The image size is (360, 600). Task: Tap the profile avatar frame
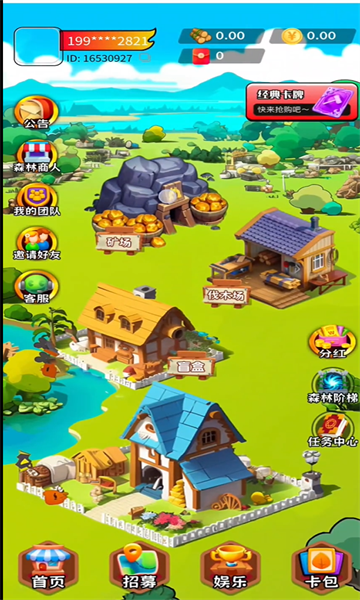point(38,46)
